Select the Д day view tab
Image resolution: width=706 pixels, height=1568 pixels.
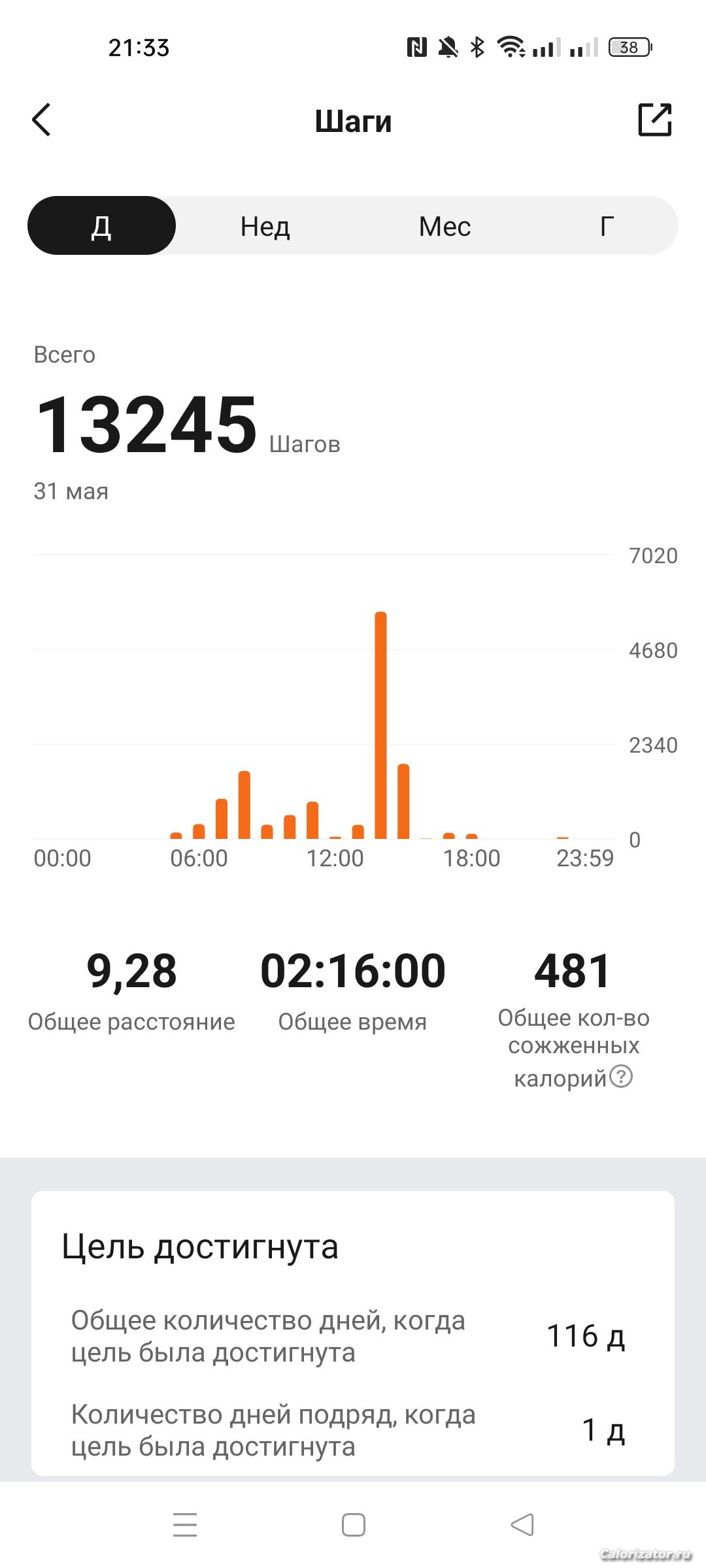pos(101,226)
